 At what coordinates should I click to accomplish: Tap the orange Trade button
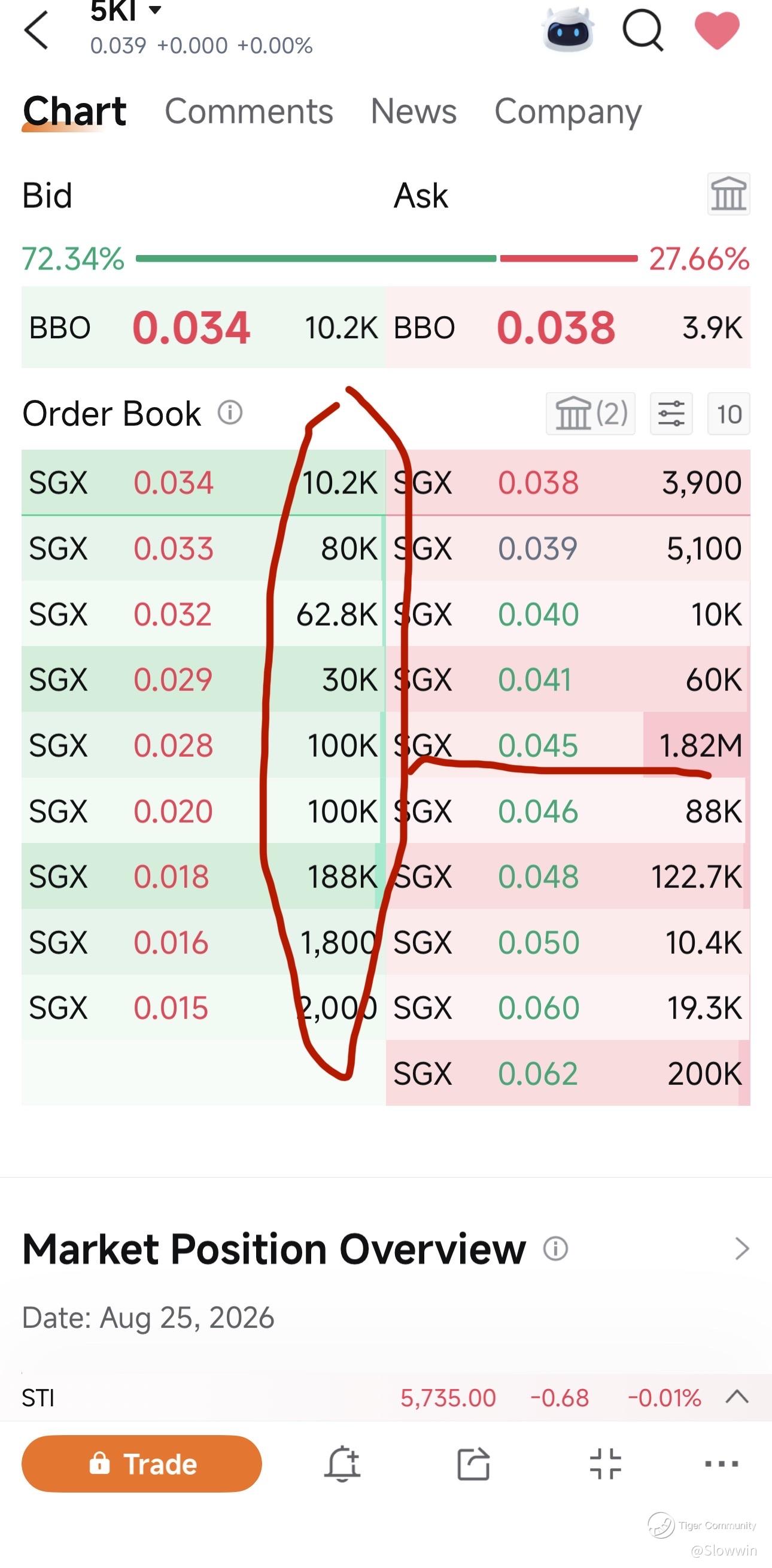click(142, 1464)
